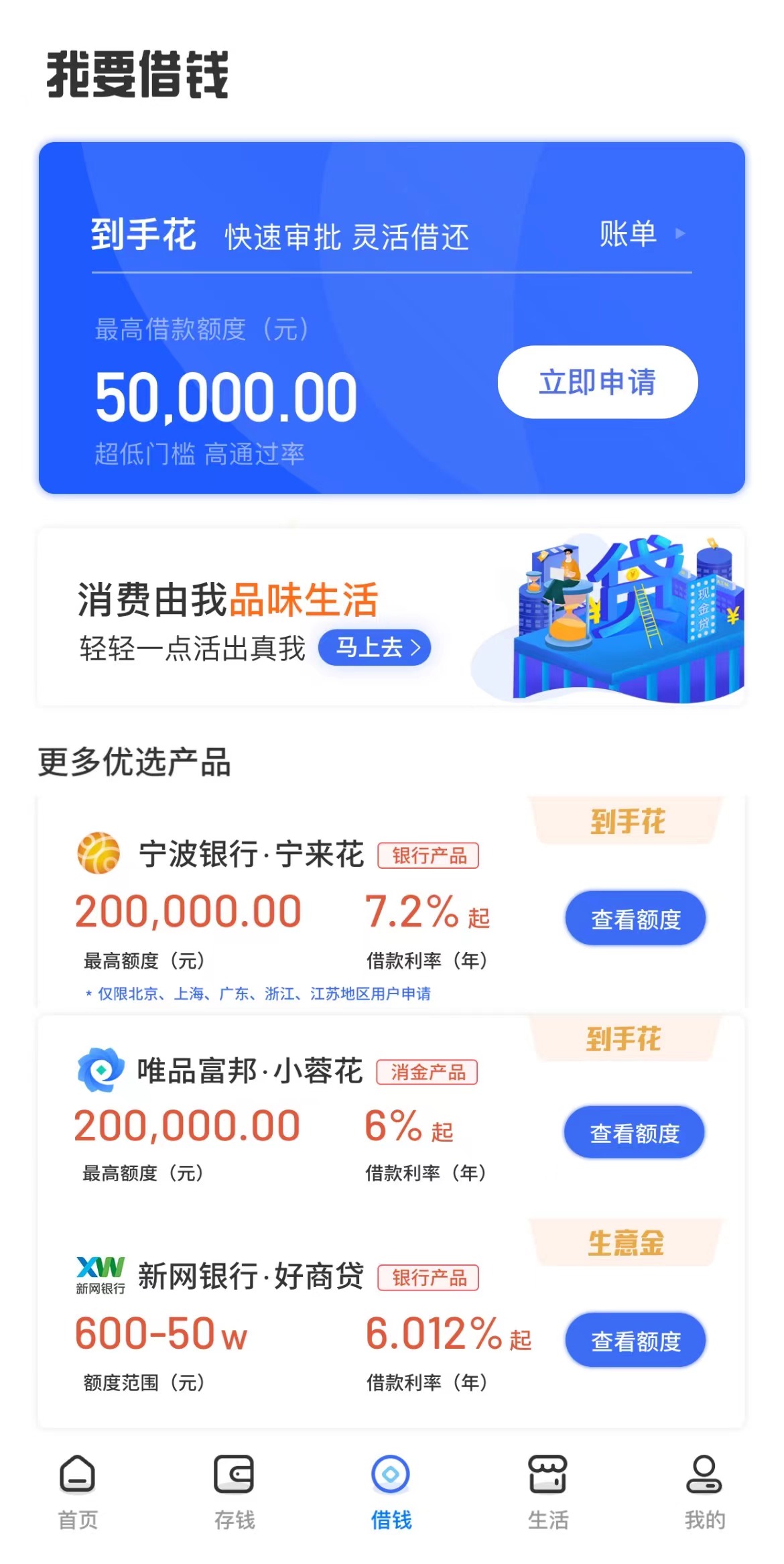Screen dimensions: 784x1564
Task: View quota for 唯品富邦·小蓉花
Action: tap(633, 1133)
